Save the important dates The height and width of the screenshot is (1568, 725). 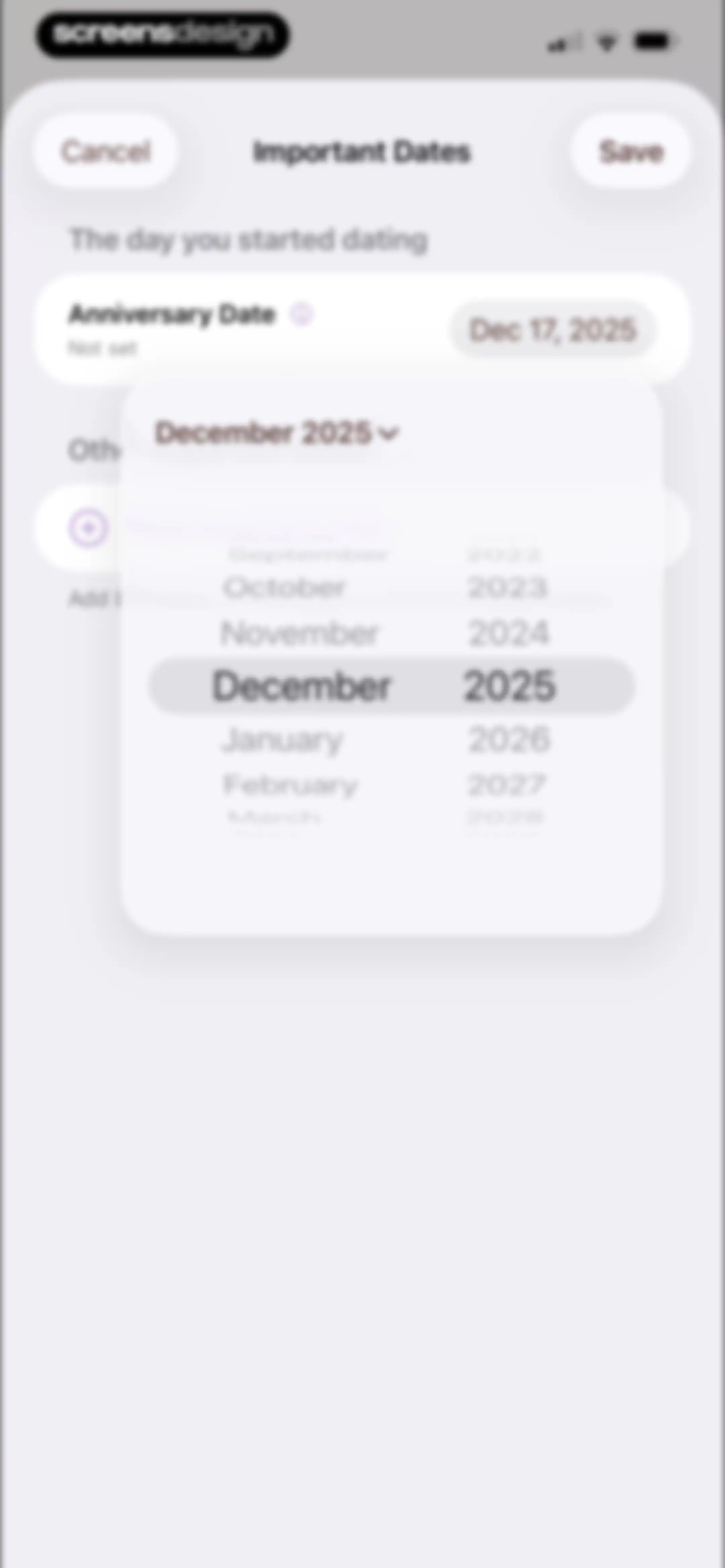[631, 151]
